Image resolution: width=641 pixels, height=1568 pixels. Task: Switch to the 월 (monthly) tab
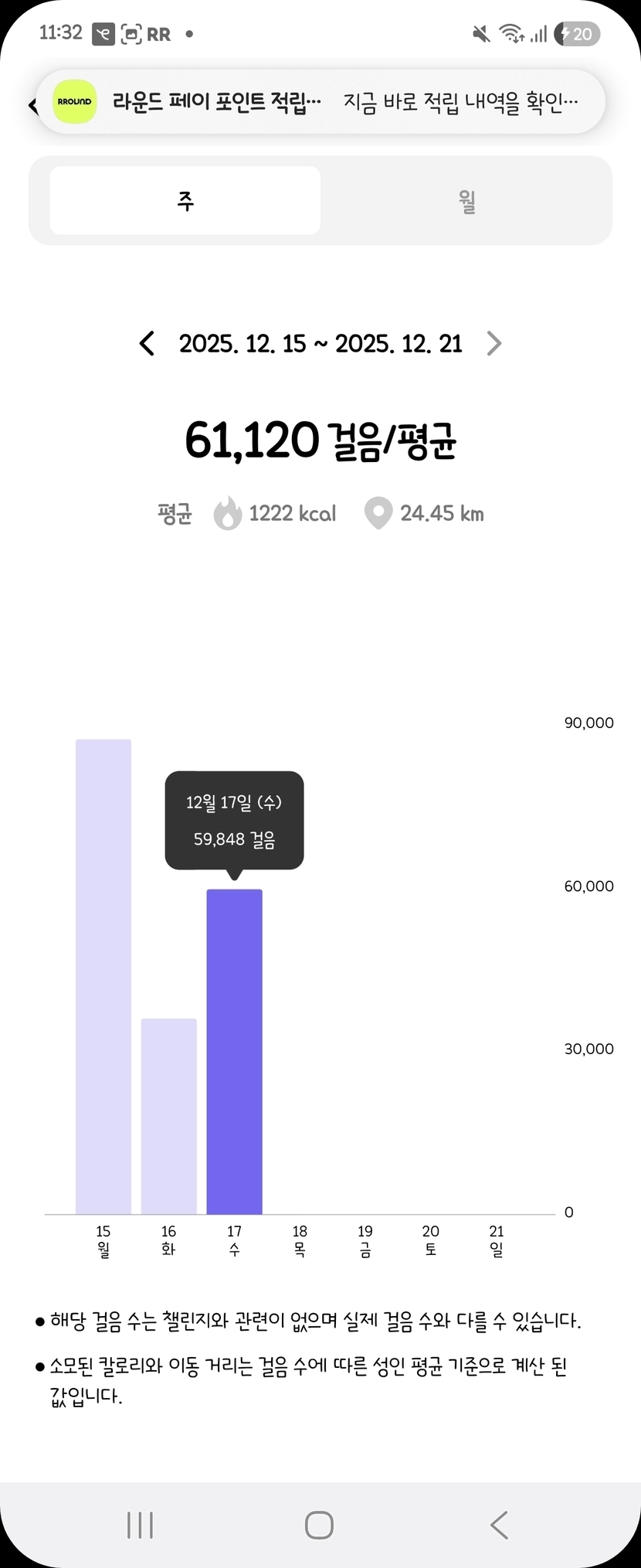tap(466, 201)
